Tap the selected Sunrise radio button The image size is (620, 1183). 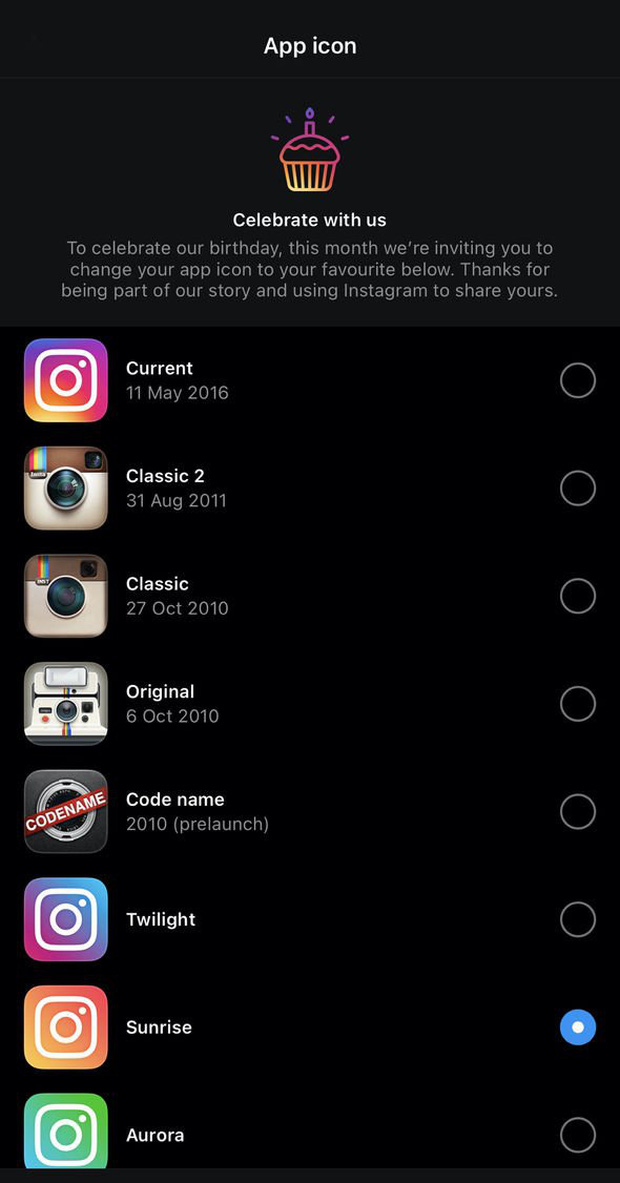[577, 1027]
